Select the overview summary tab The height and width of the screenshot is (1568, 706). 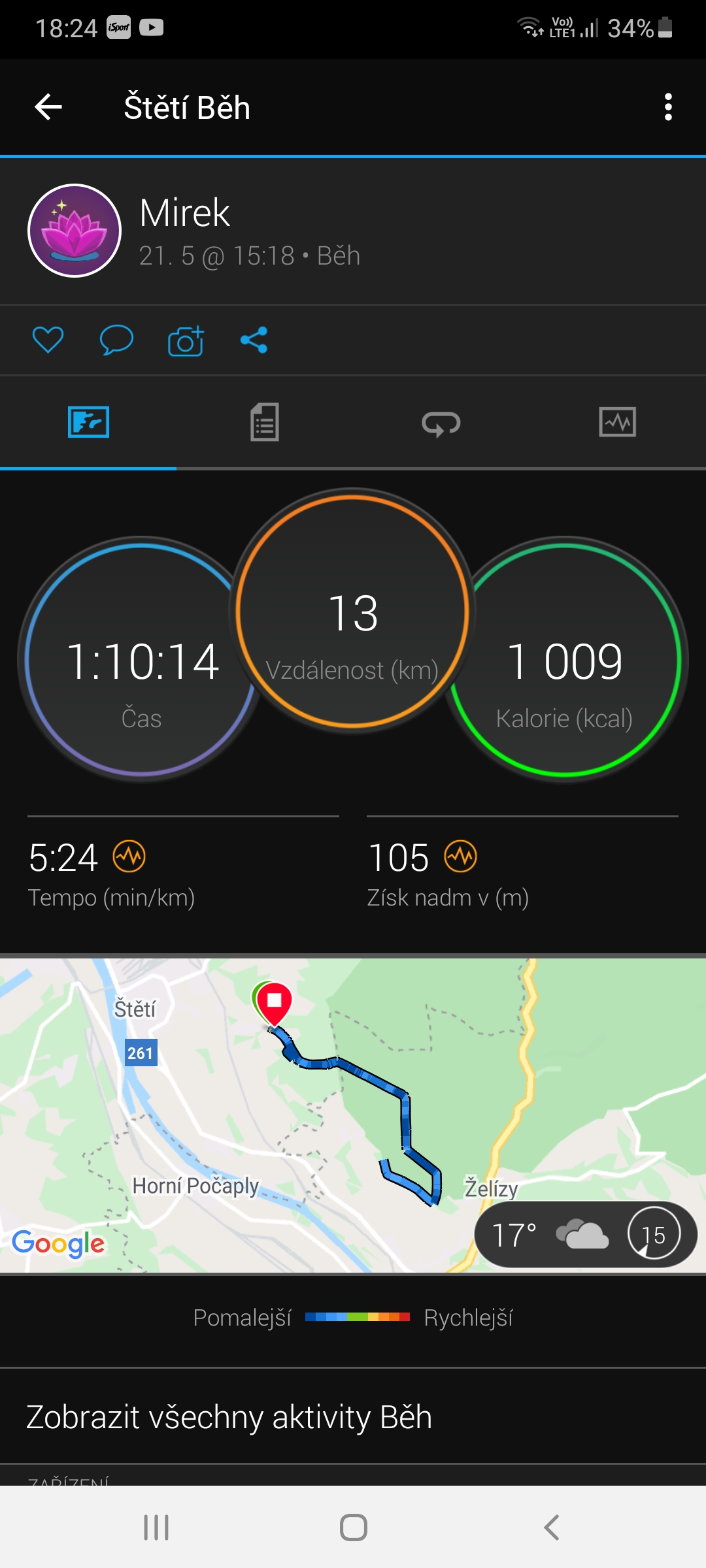(88, 422)
